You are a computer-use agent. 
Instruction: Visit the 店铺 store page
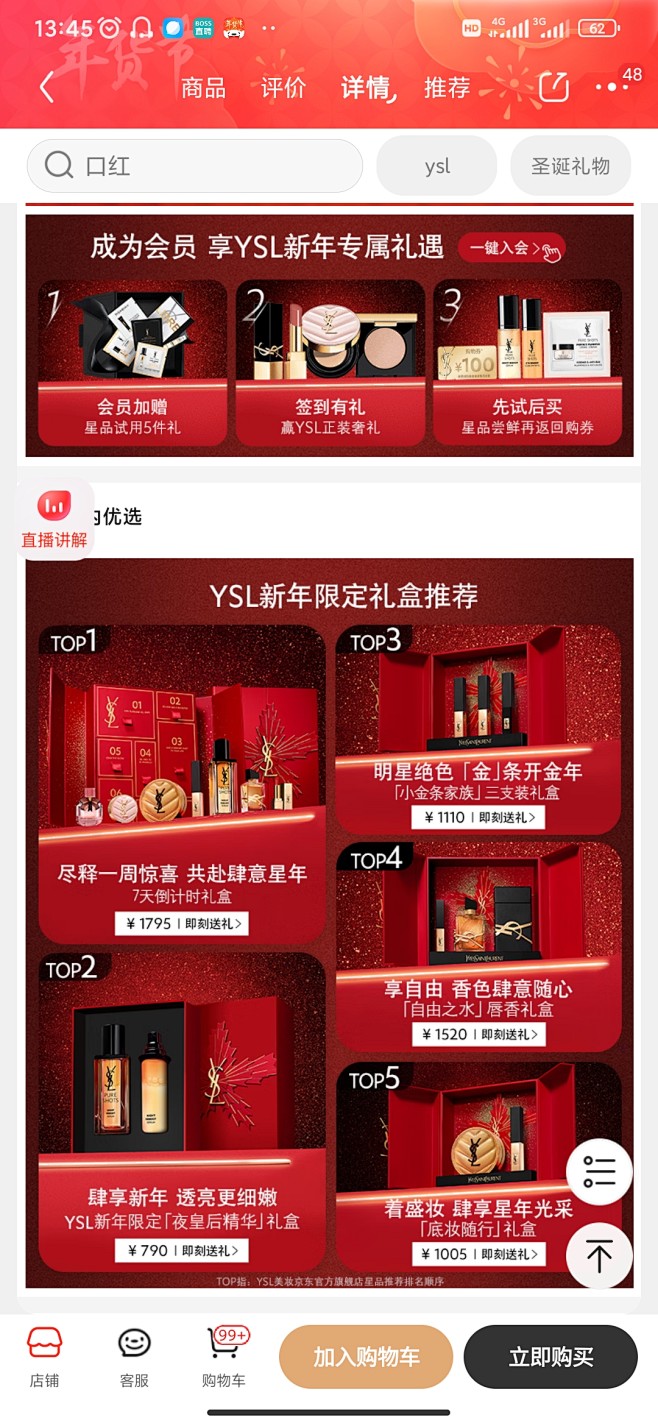(x=44, y=1357)
